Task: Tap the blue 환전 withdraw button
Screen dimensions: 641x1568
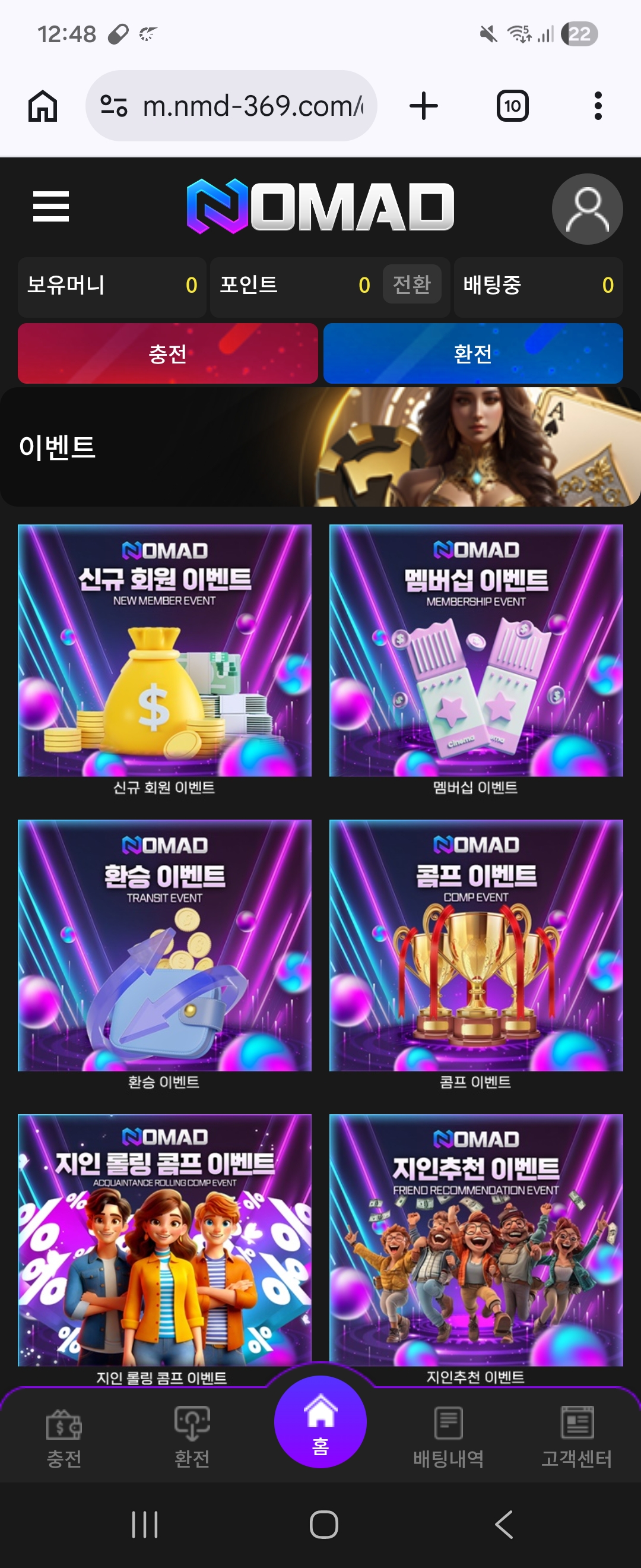Action: pos(473,353)
